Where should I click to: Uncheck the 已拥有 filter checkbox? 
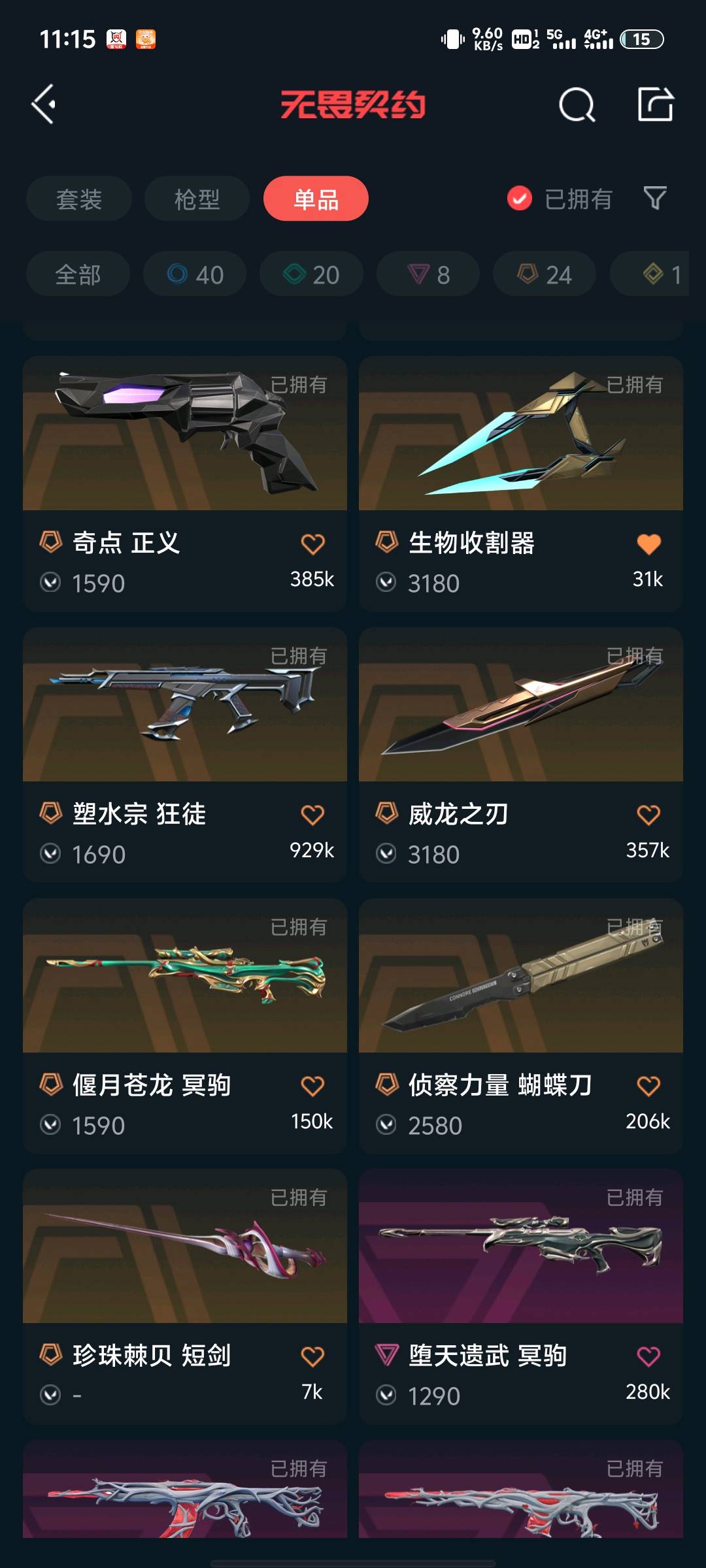520,199
